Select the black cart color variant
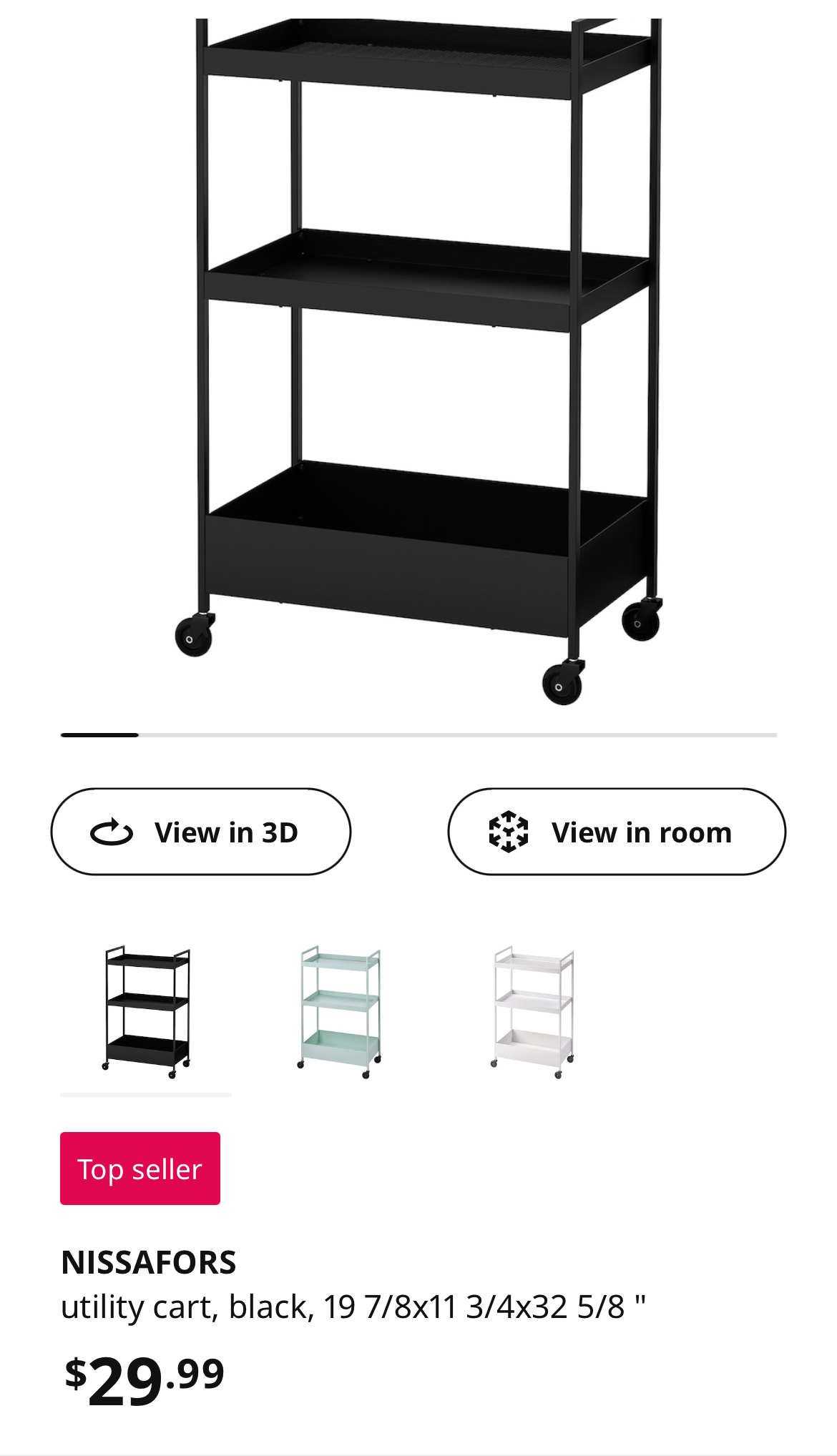The width and height of the screenshot is (837, 1456). click(x=147, y=1011)
